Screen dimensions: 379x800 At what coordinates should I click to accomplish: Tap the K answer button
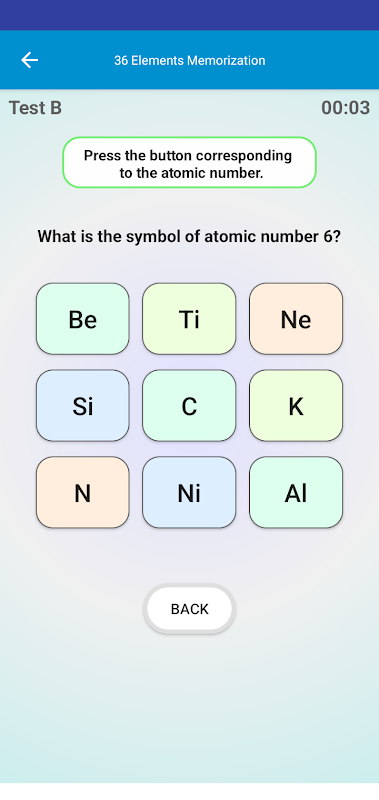click(x=296, y=406)
